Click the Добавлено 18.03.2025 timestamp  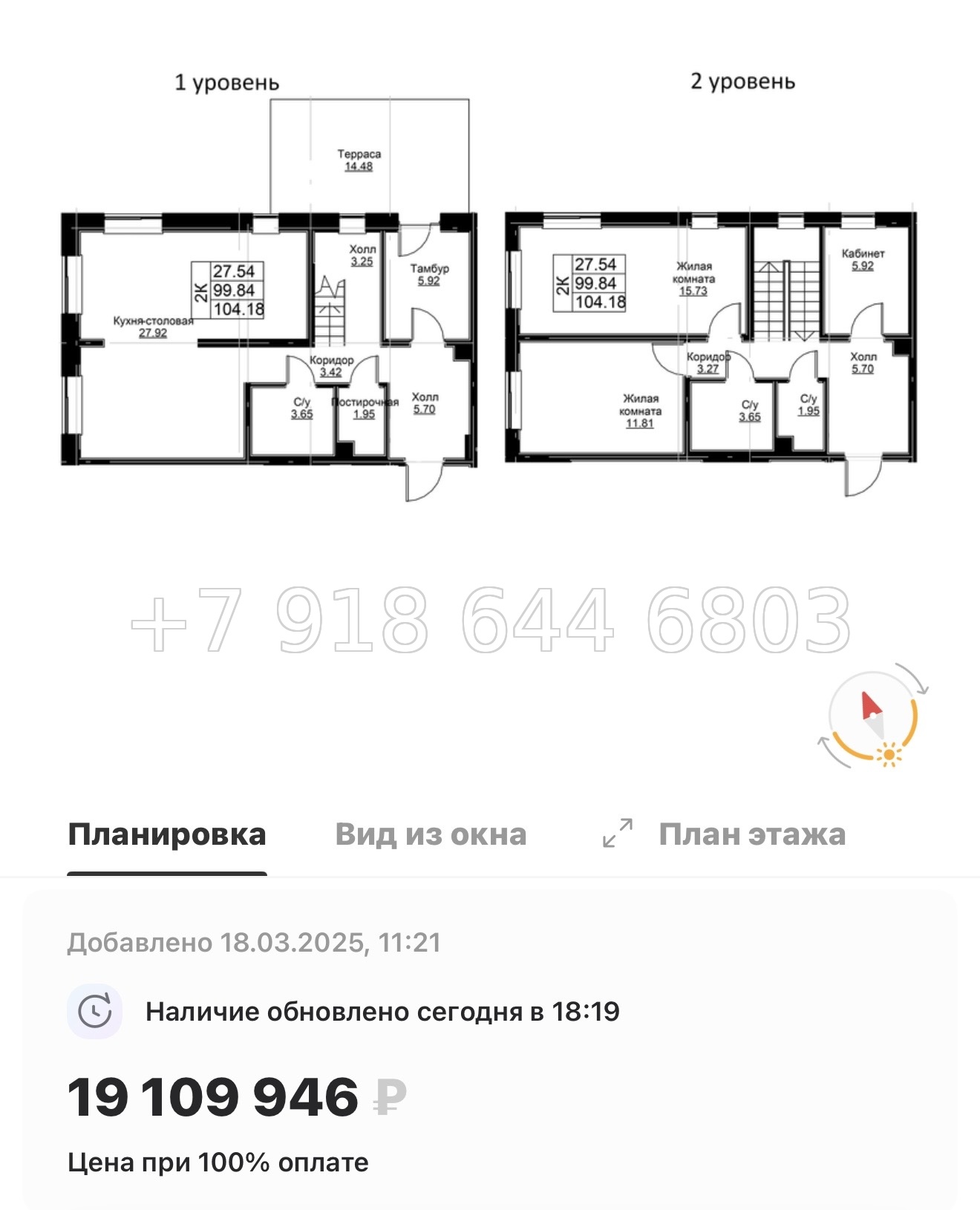coord(252,941)
